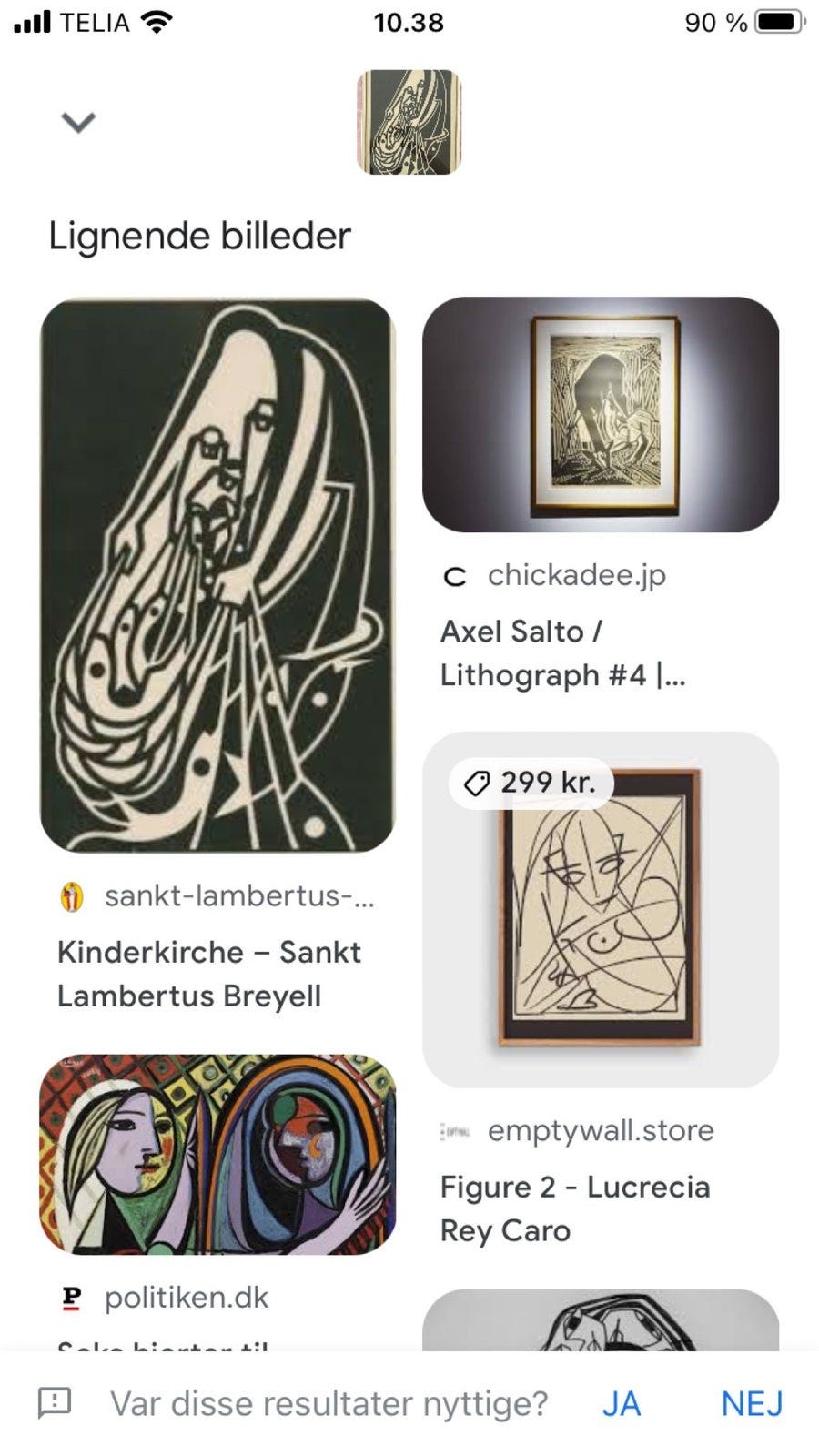Viewport: 819px width, 1456px height.
Task: Tap the 299 kr. price badge
Action: (x=531, y=783)
